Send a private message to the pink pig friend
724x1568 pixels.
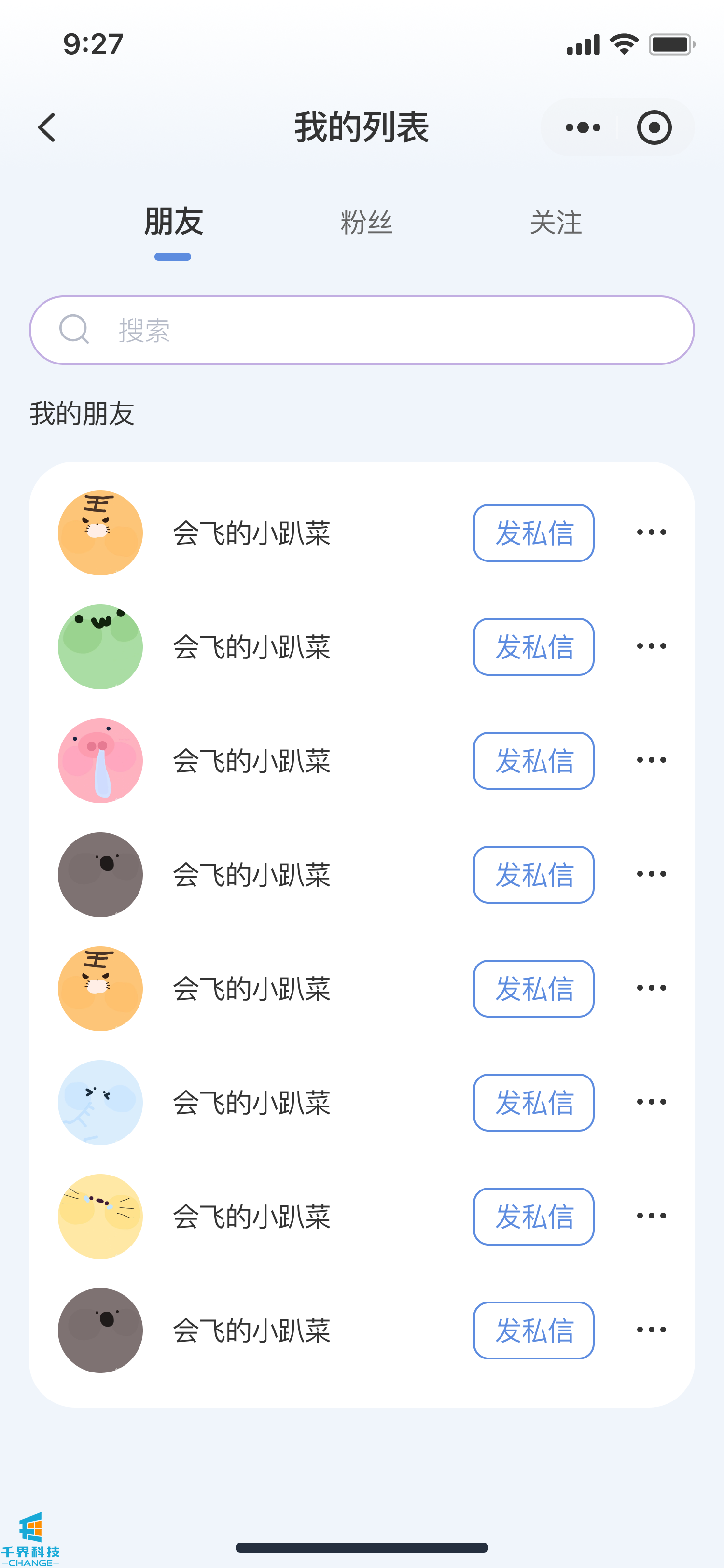(x=533, y=761)
